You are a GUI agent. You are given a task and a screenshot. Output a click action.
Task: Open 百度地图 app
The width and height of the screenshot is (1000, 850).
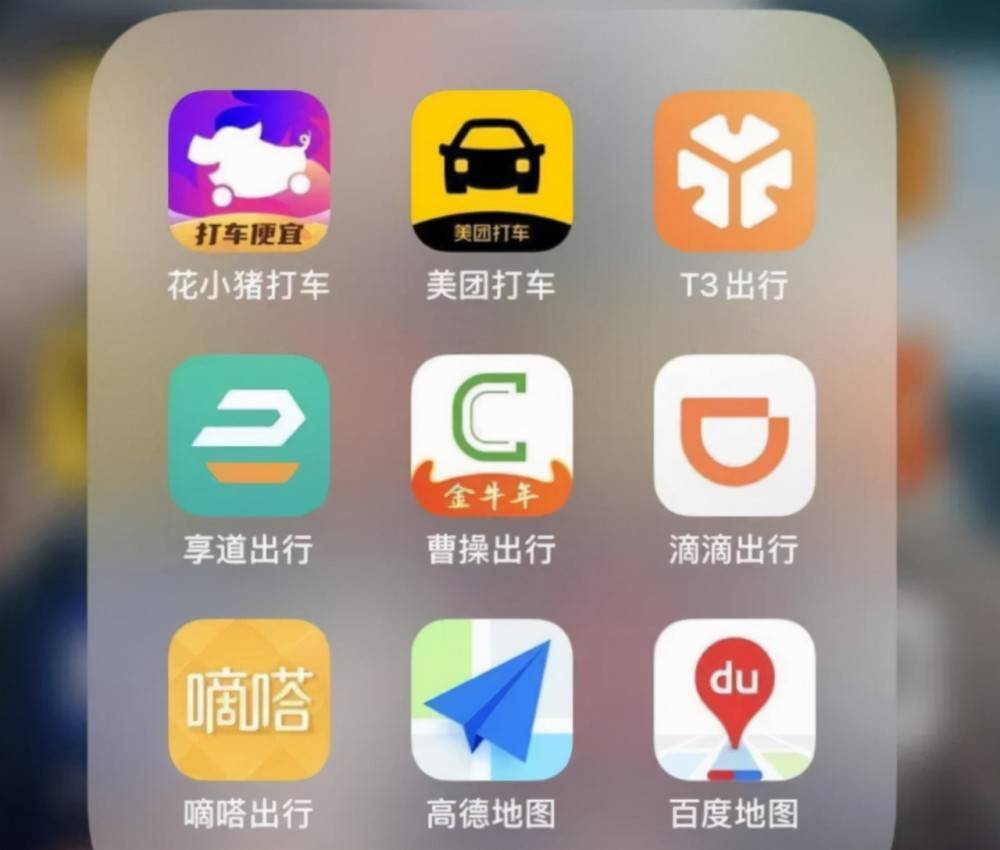coord(734,699)
